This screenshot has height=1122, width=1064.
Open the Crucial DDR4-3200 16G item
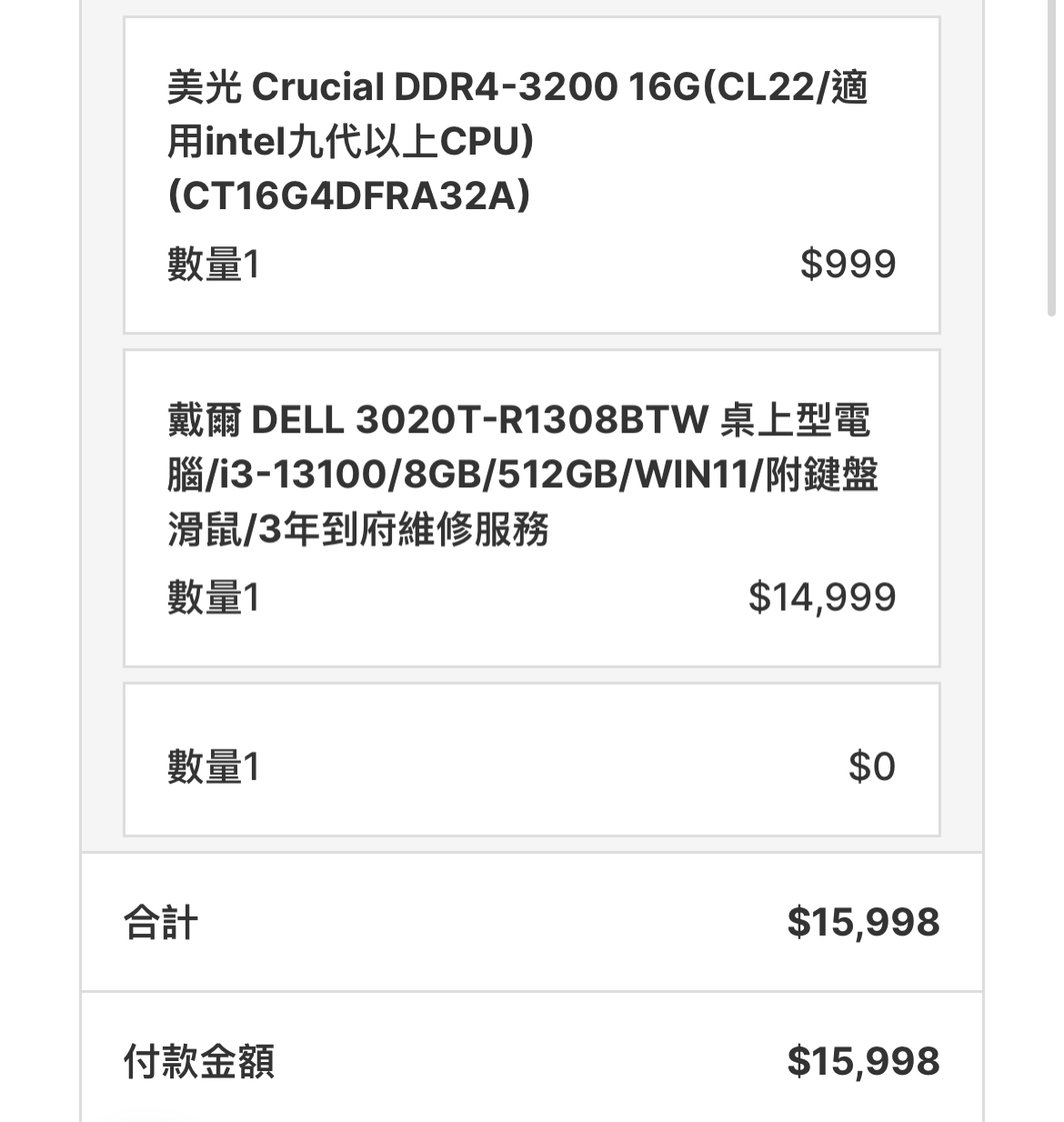(x=517, y=141)
